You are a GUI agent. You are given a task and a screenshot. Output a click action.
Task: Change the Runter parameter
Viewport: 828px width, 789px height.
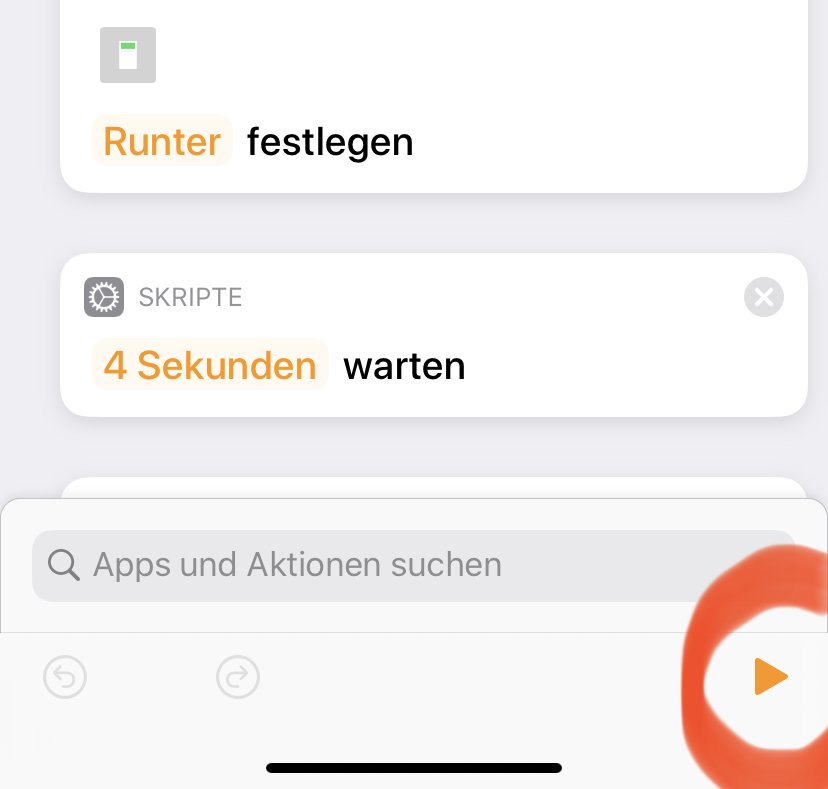162,141
